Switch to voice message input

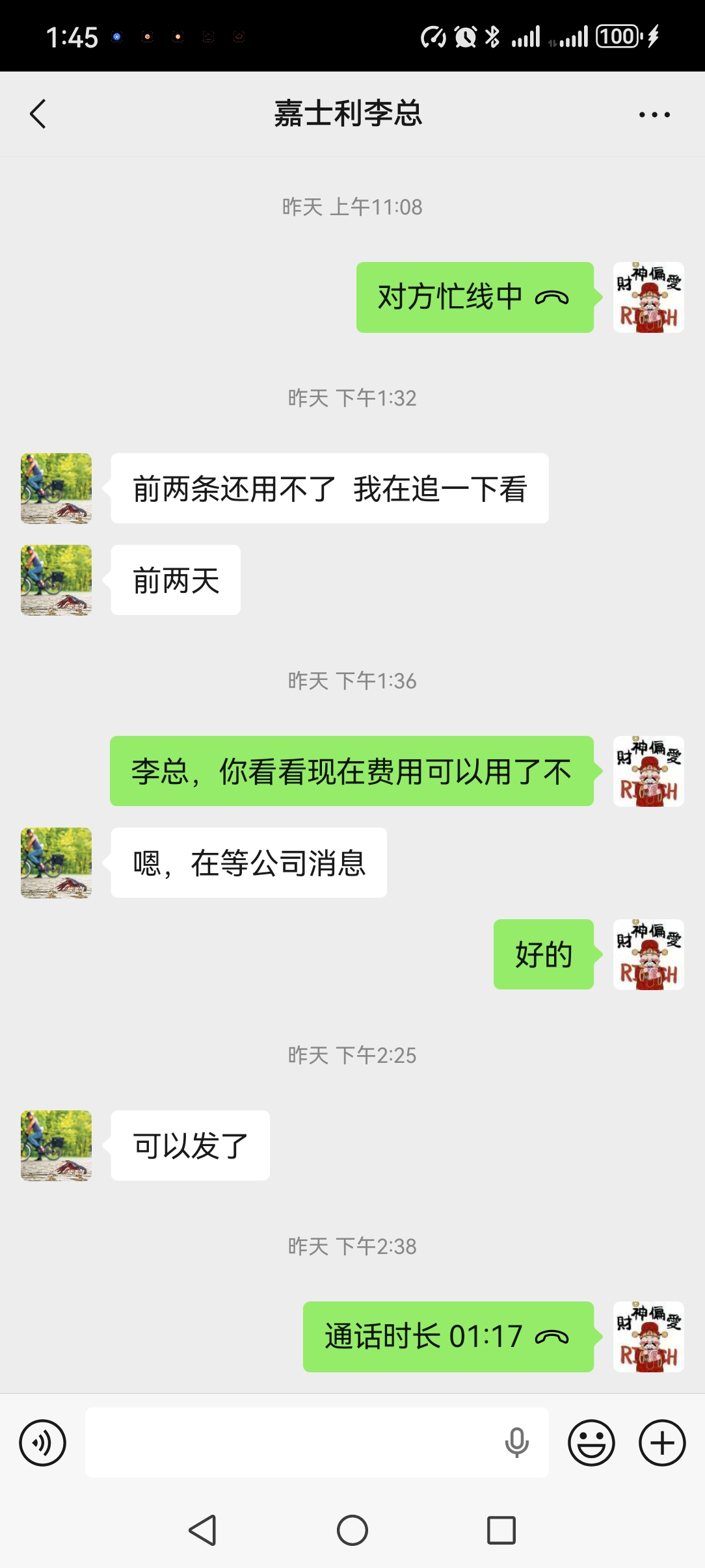click(x=43, y=1443)
